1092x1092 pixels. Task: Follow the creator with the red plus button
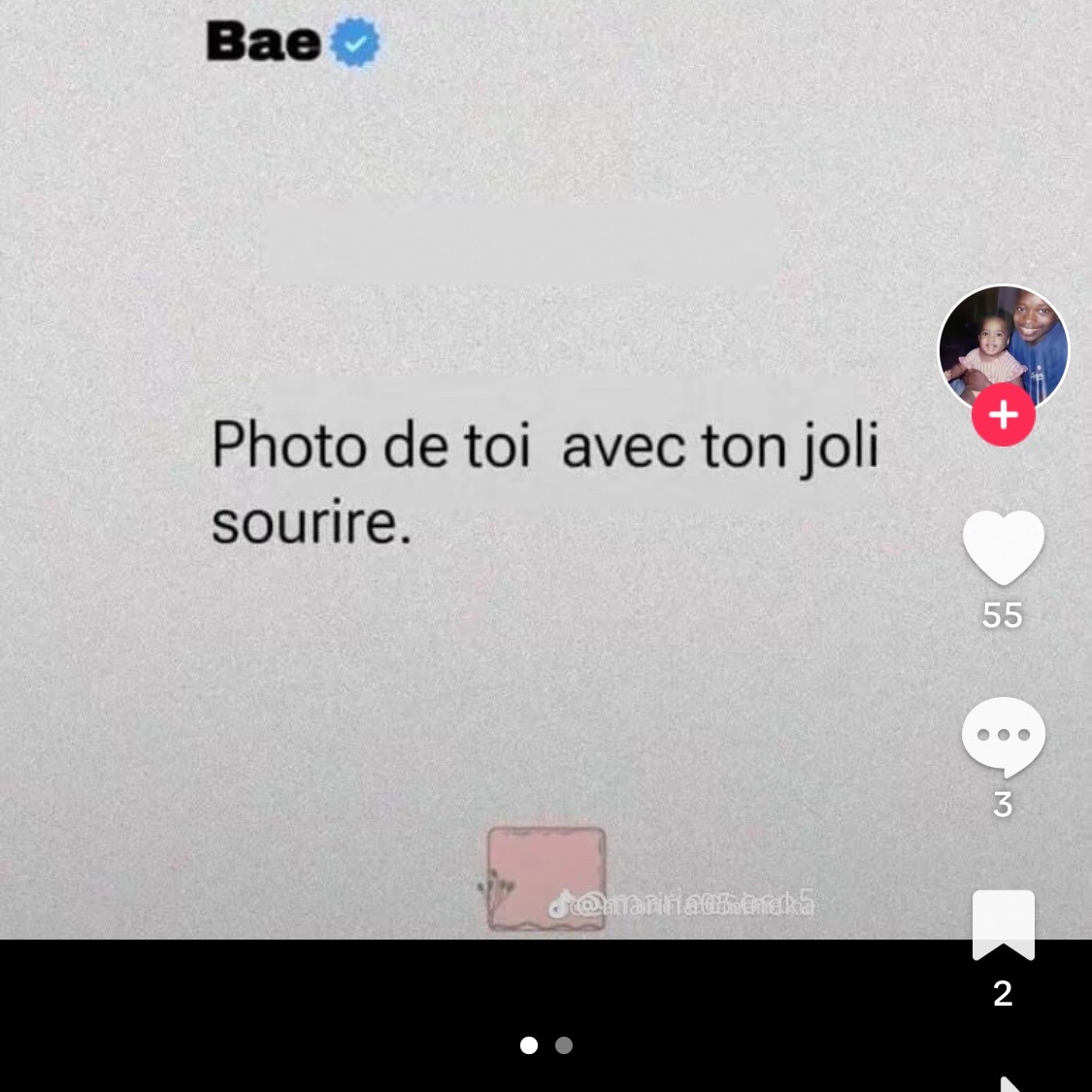pyautogui.click(x=1003, y=415)
